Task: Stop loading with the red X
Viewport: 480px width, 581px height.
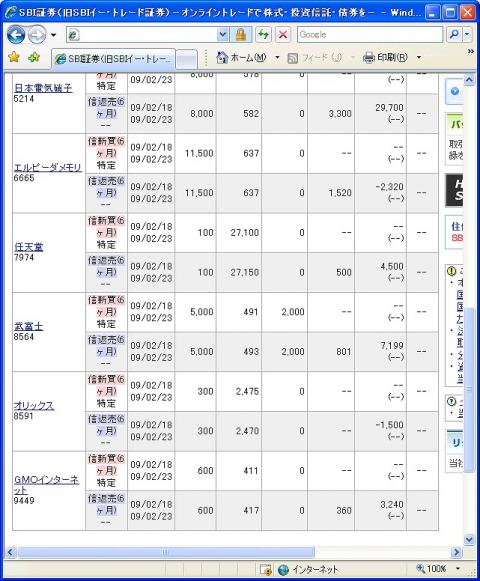Action: pos(283,35)
